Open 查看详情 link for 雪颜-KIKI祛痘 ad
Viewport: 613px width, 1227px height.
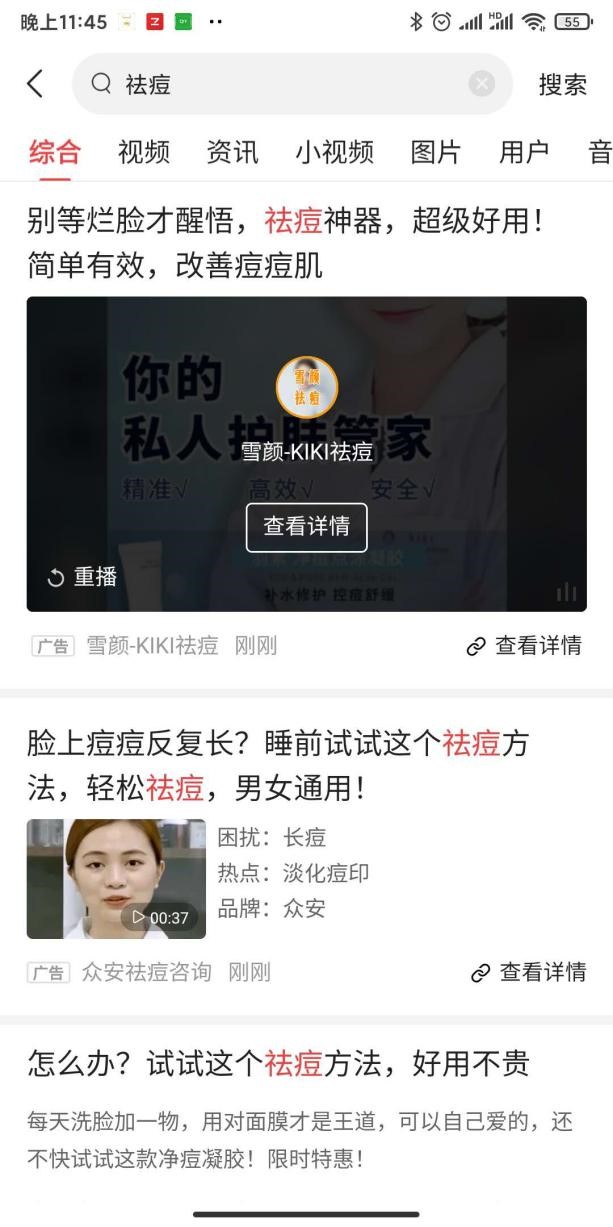pyautogui.click(x=524, y=646)
